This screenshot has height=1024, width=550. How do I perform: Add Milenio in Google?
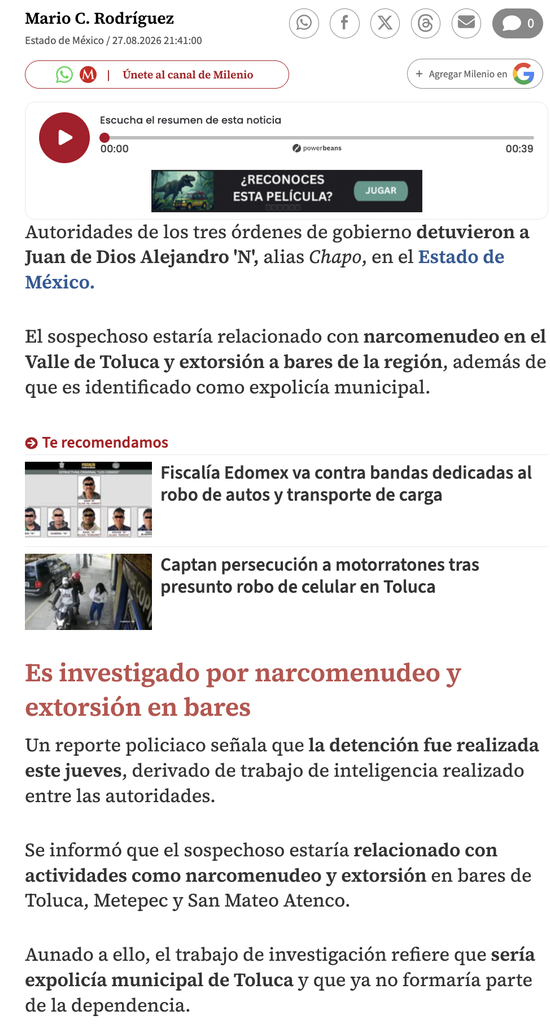point(475,74)
